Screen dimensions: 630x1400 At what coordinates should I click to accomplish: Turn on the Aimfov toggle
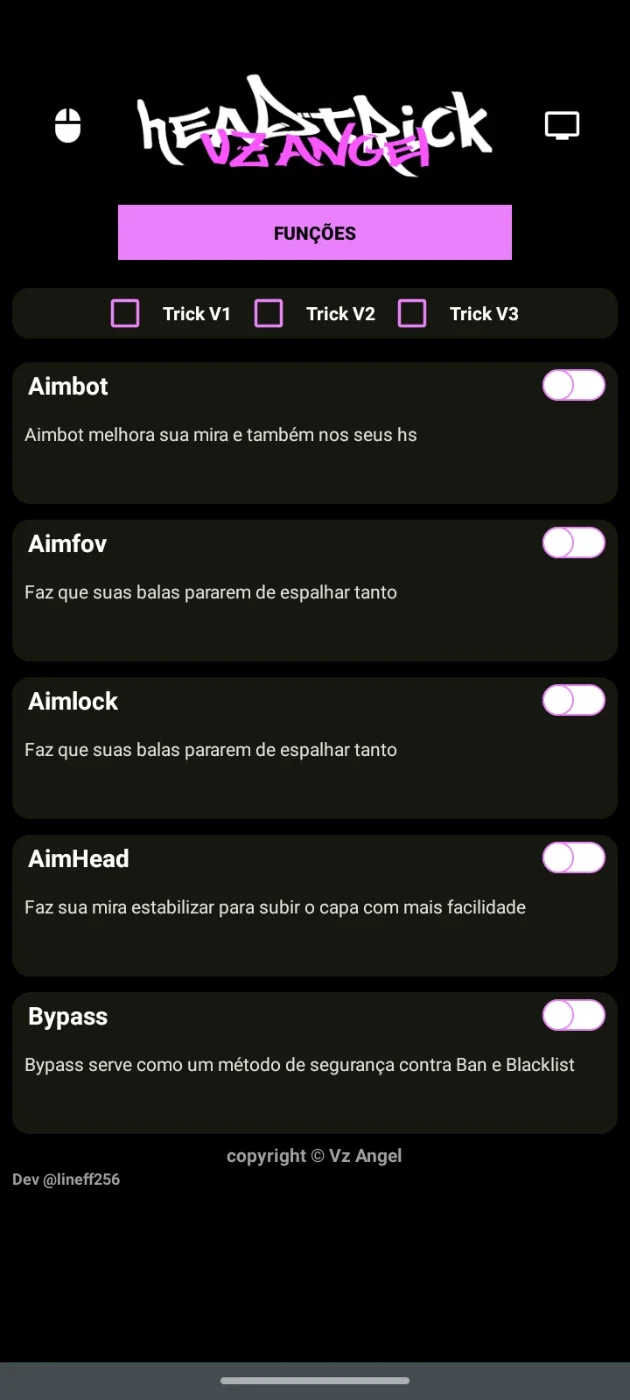pyautogui.click(x=574, y=543)
